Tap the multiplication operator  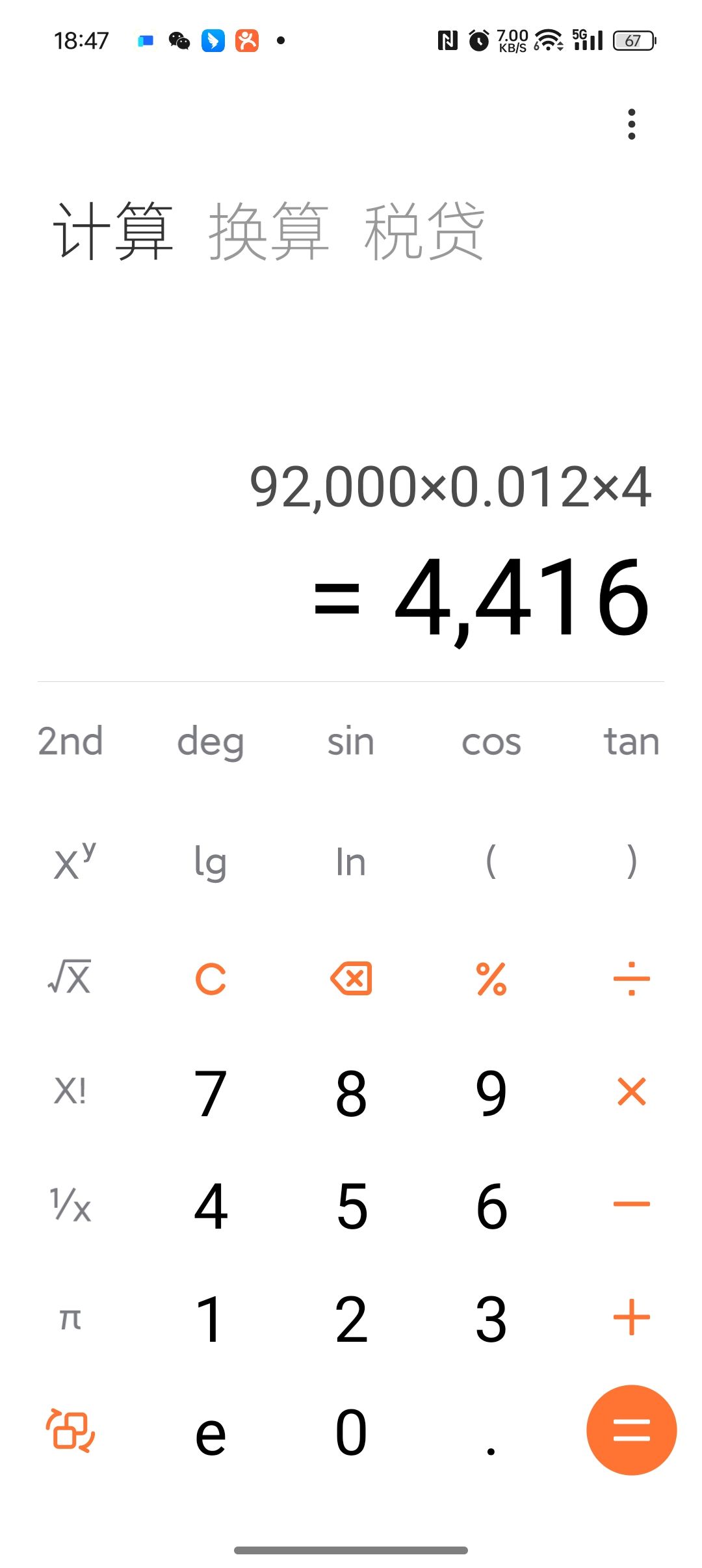coord(631,1091)
